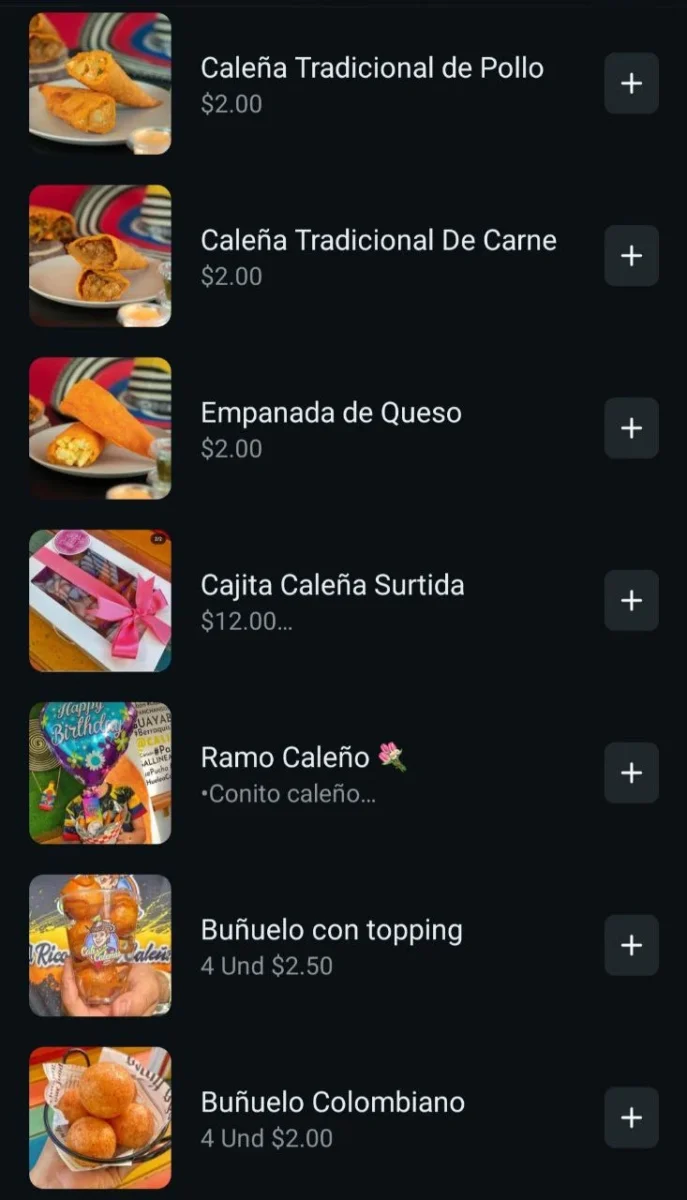Open Buñuelo Colombiano product details
This screenshot has height=1200, width=687.
coord(332,1102)
